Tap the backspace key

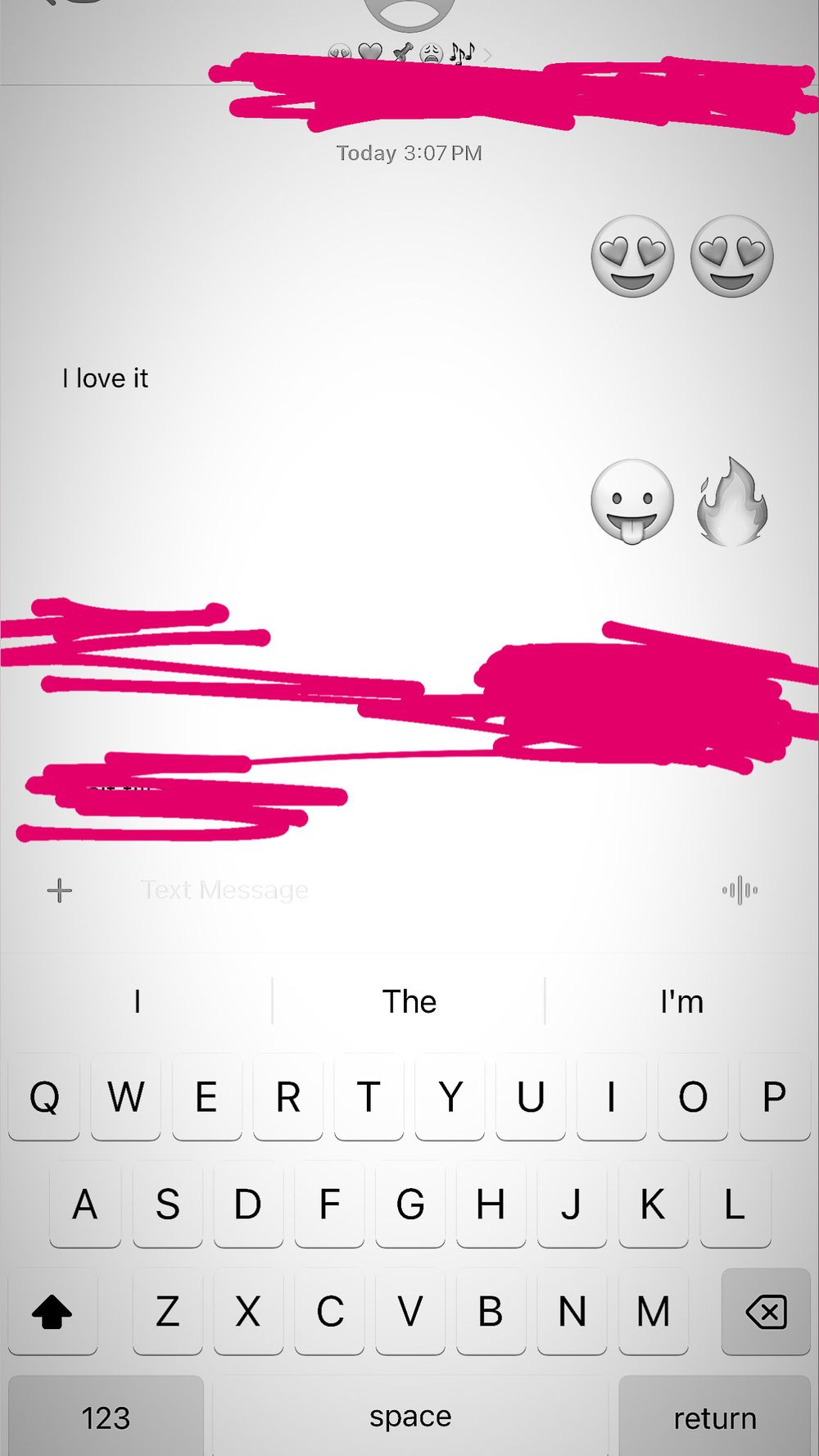766,1311
